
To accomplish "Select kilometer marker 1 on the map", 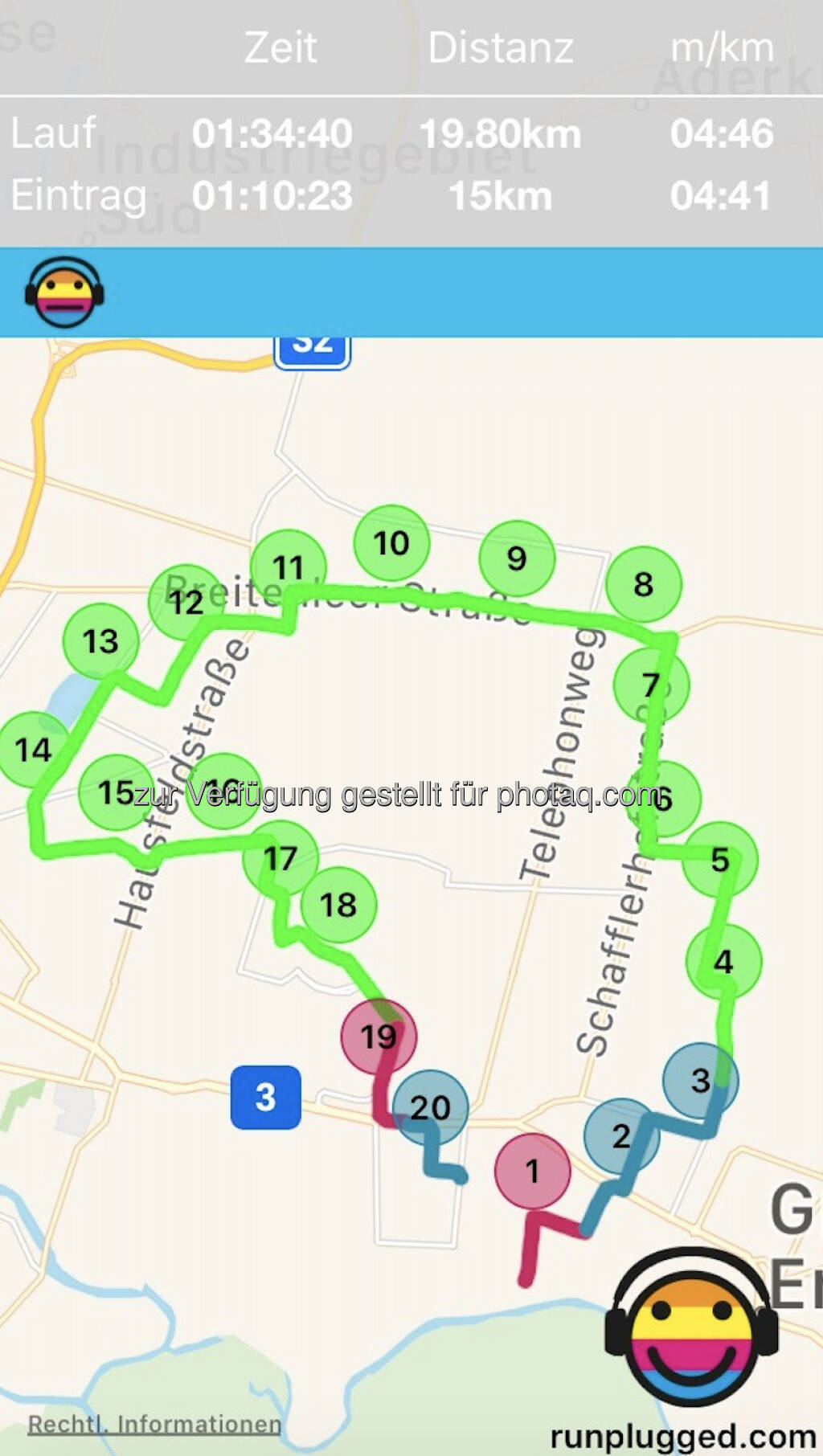I will [532, 1171].
